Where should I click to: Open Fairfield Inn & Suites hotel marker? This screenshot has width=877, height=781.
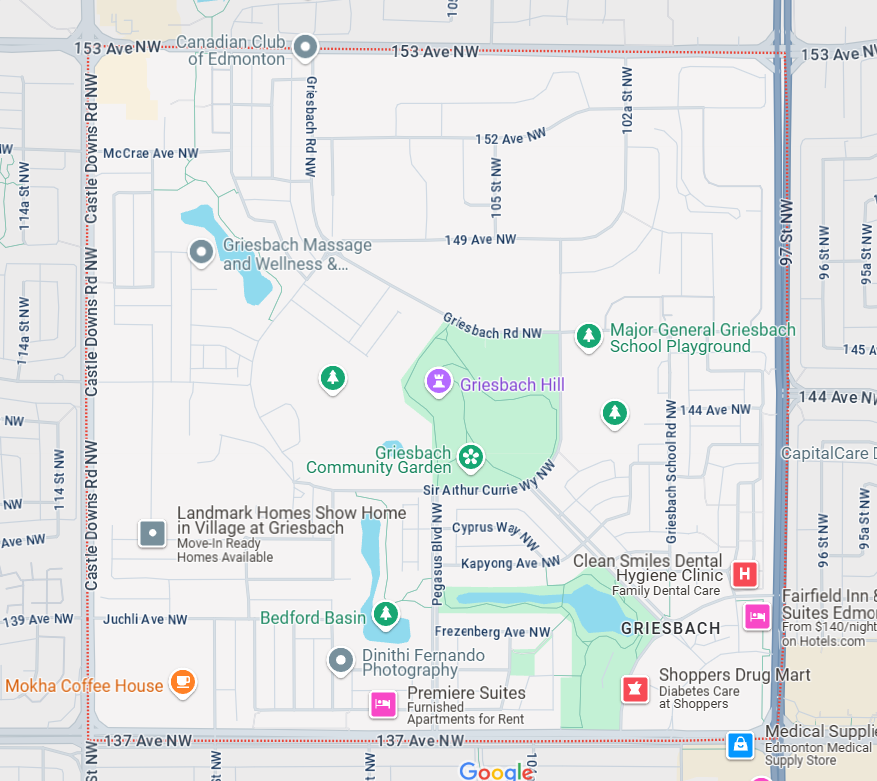tap(757, 615)
